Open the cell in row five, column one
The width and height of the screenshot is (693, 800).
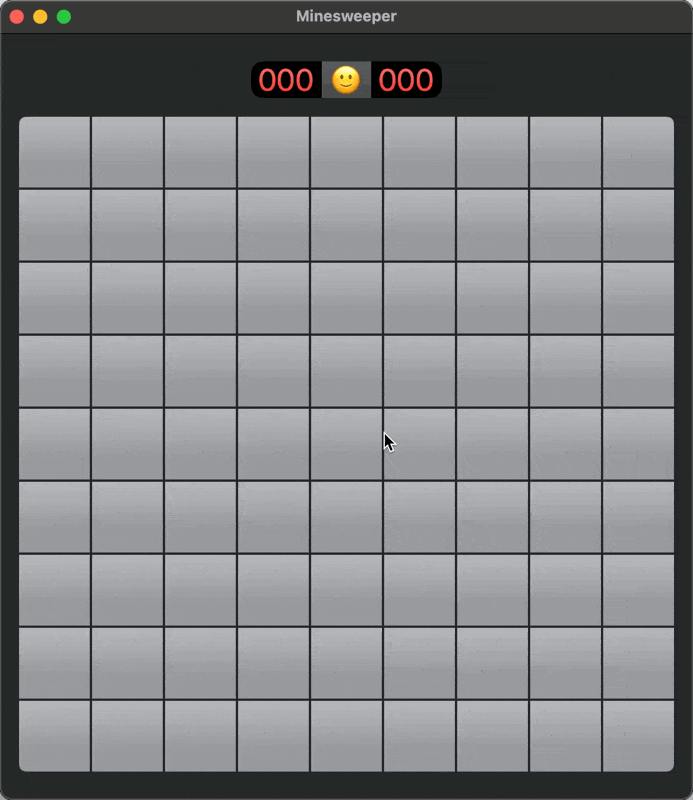click(x=55, y=444)
